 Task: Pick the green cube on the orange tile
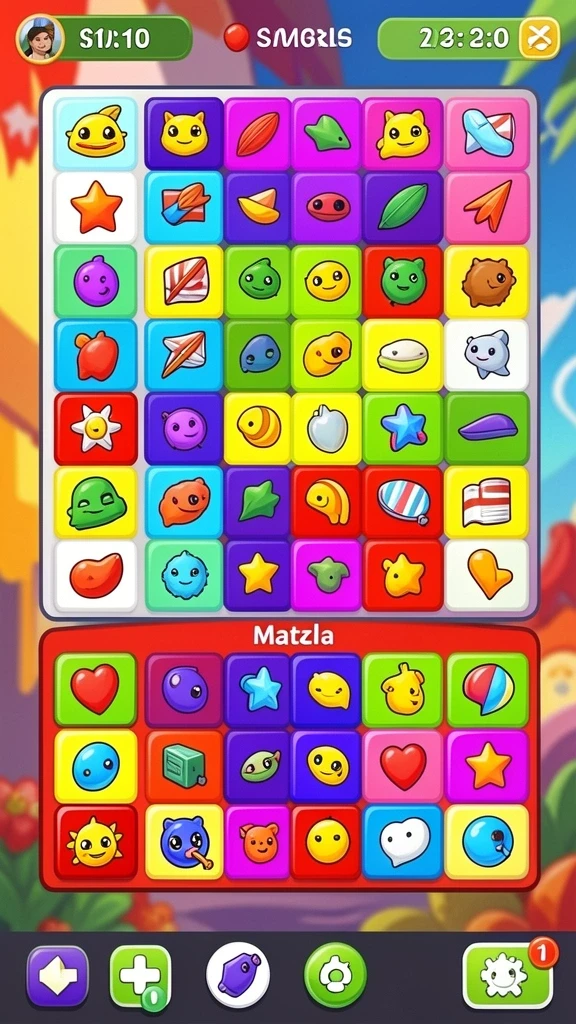click(184, 766)
